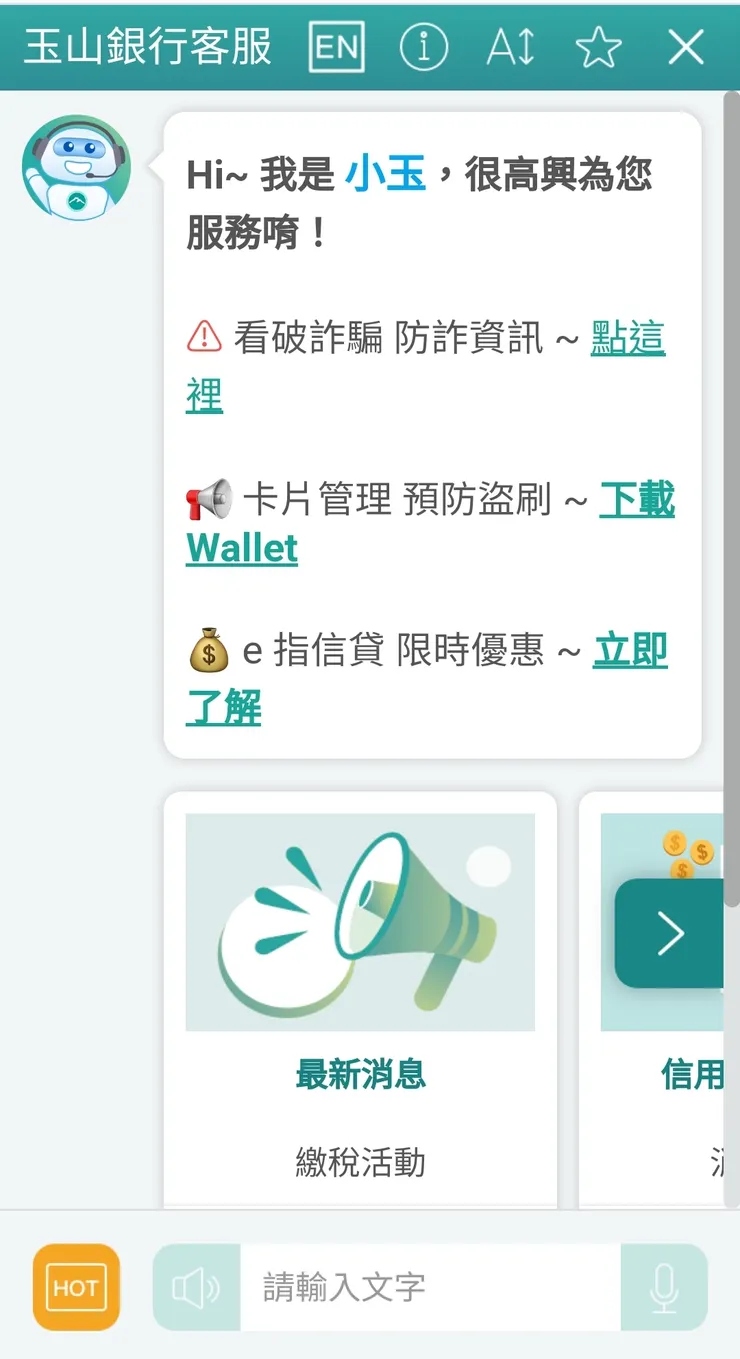Toggle the star favorite in the header
740x1359 pixels.
pyautogui.click(x=597, y=46)
